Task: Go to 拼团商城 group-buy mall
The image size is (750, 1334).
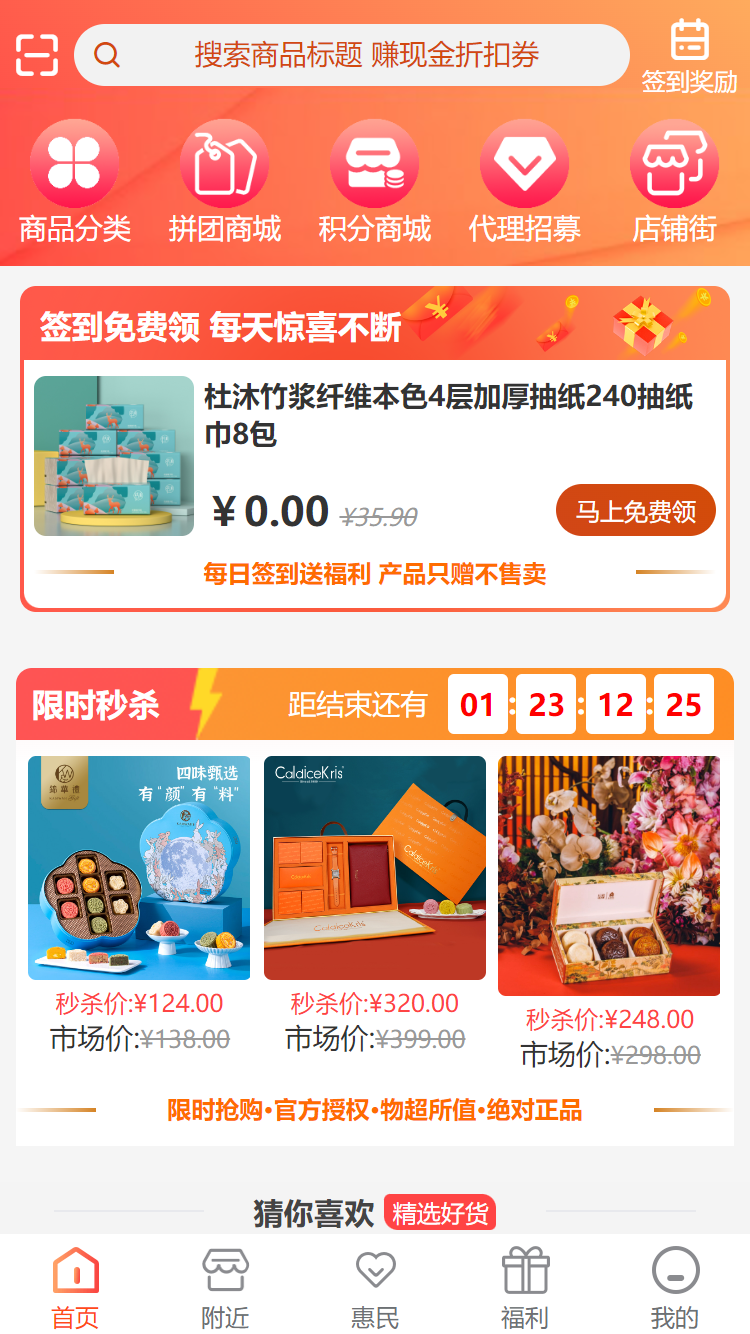Action: [x=224, y=182]
